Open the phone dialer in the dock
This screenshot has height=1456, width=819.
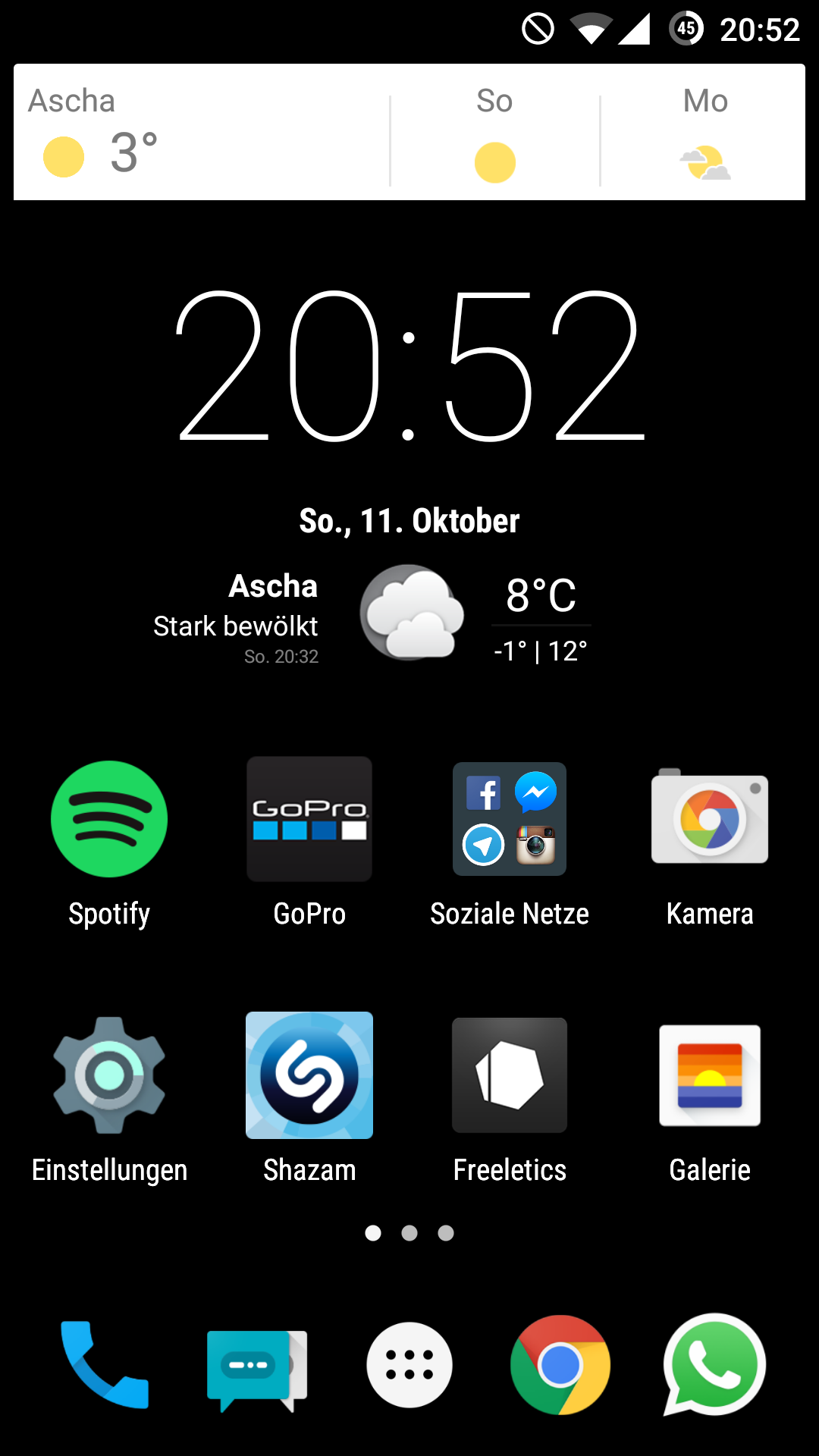pyautogui.click(x=105, y=1365)
